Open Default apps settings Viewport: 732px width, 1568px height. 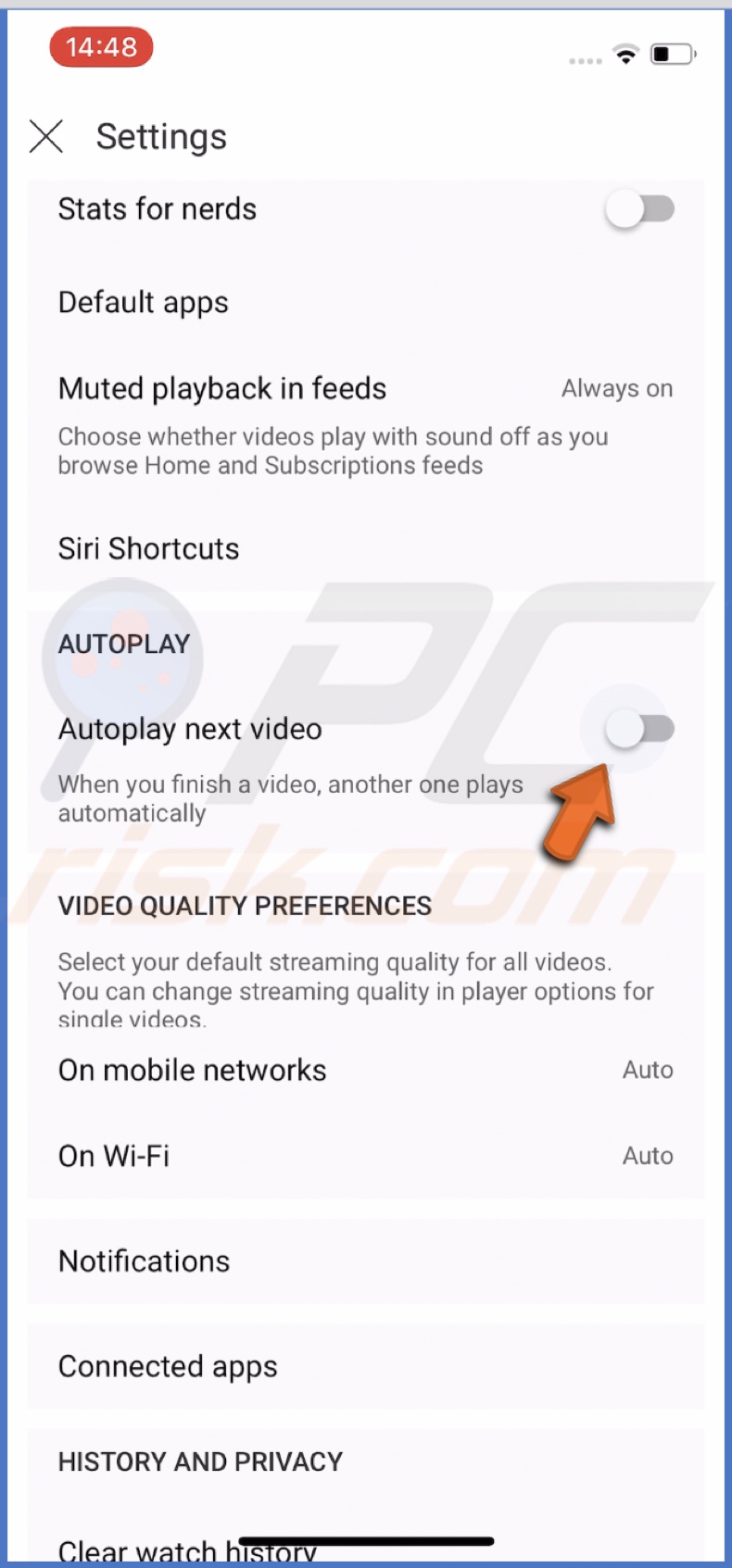tap(143, 302)
